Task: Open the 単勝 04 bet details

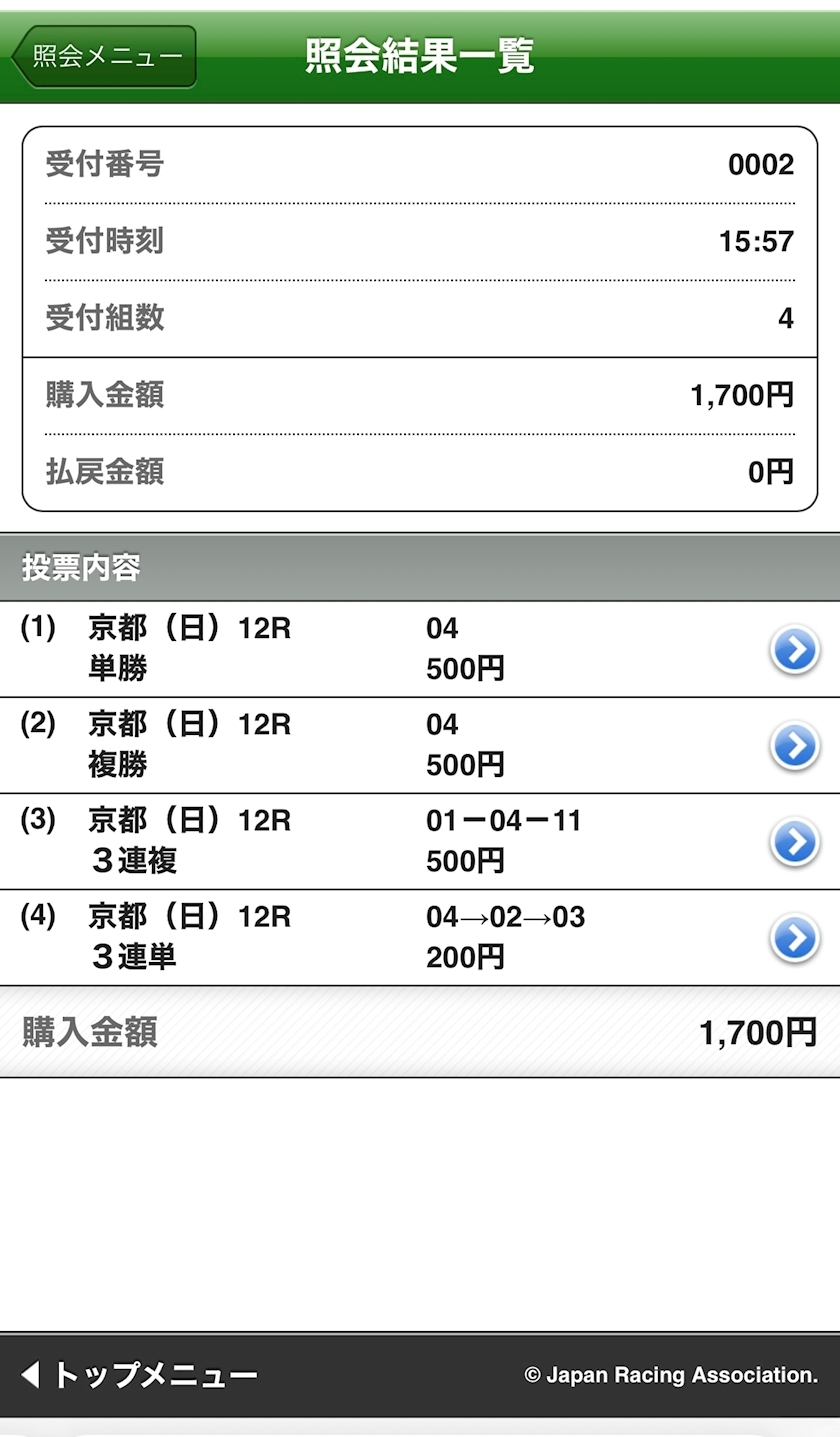Action: click(795, 651)
